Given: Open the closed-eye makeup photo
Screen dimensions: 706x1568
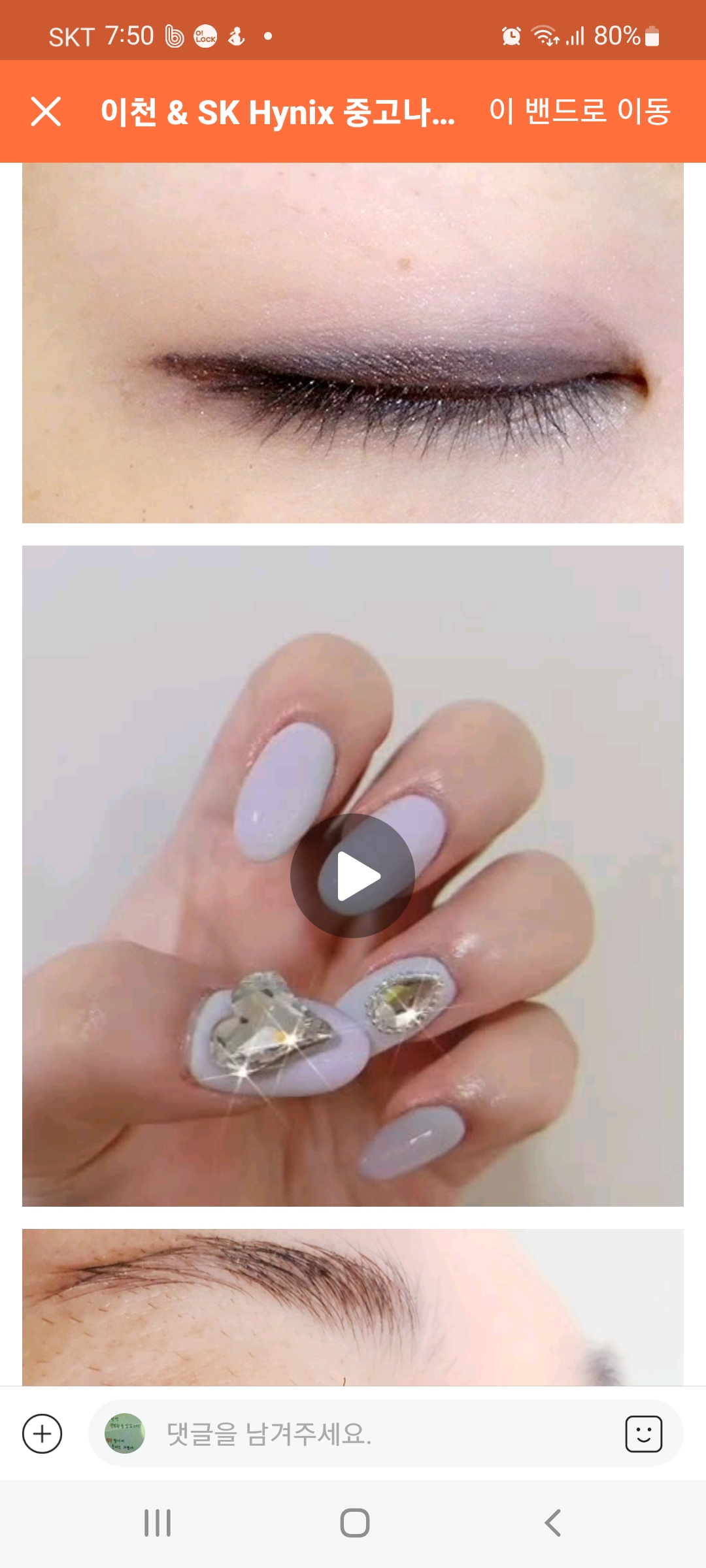Looking at the screenshot, I should 353,343.
